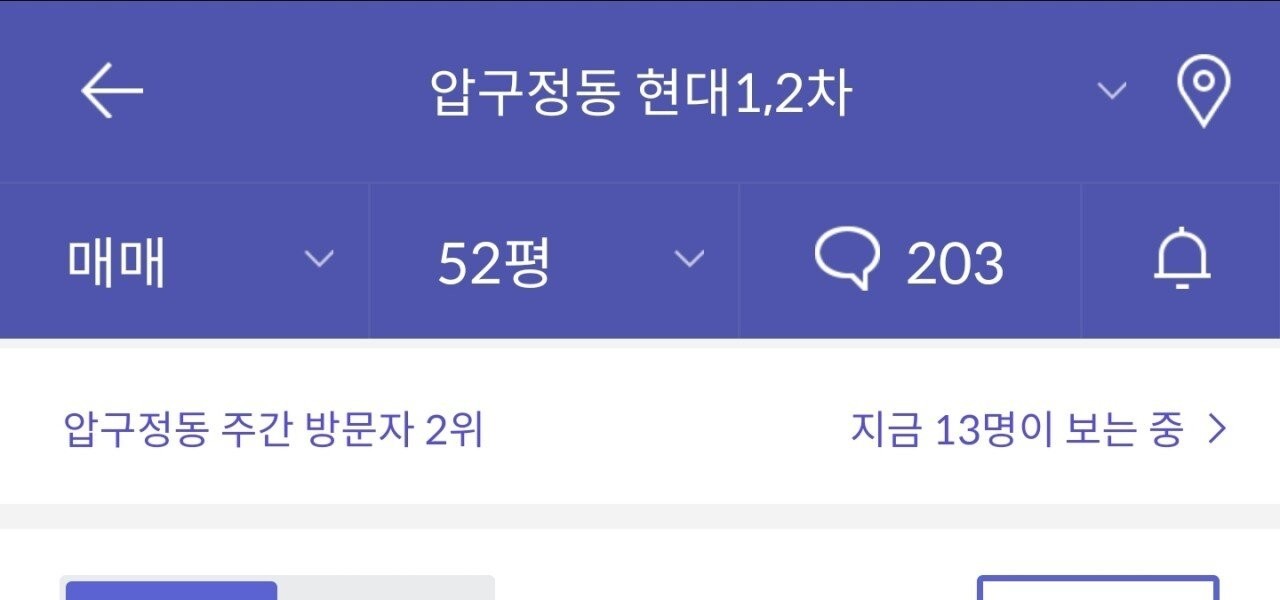Tap the notification bell icon
Image resolution: width=1280 pixels, height=600 pixels.
pyautogui.click(x=1182, y=260)
